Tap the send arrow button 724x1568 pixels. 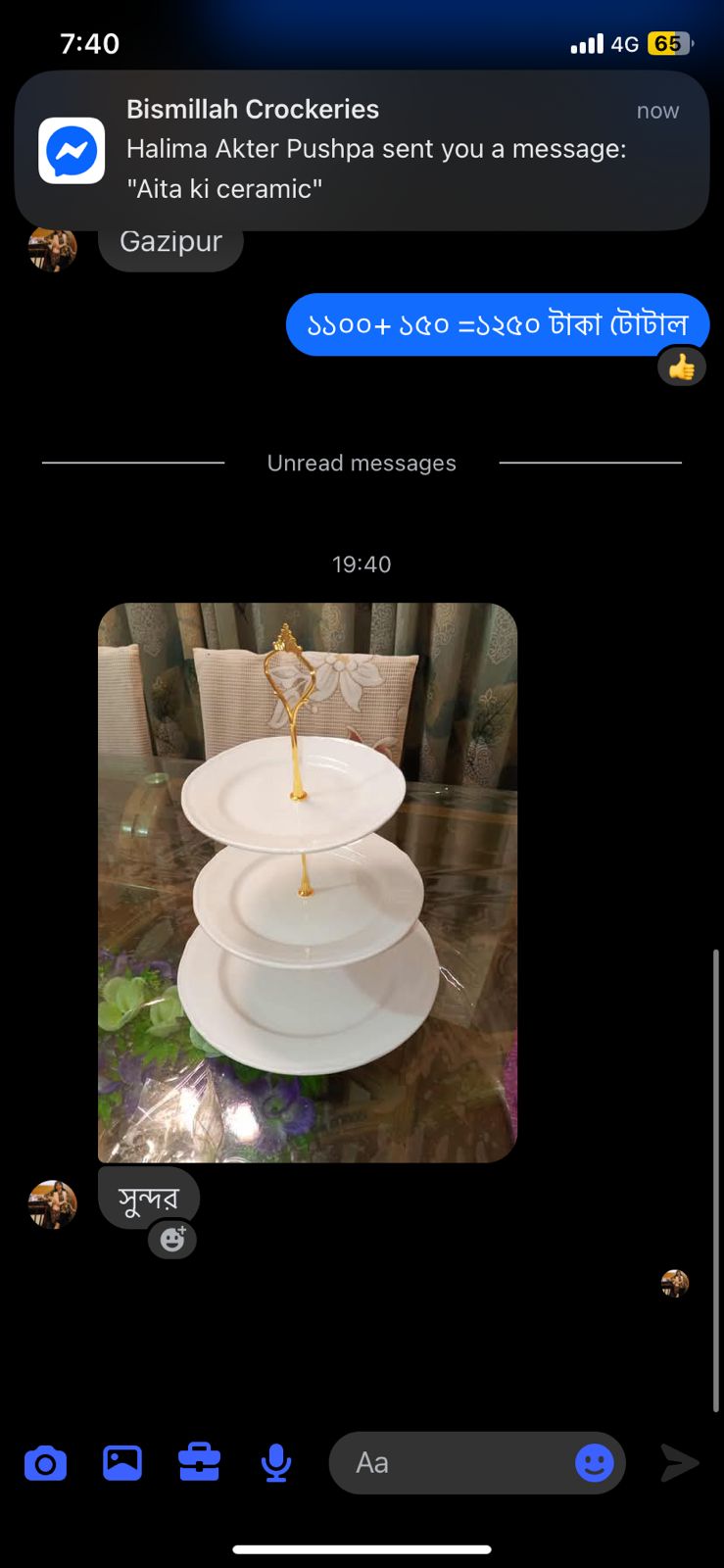point(679,1463)
